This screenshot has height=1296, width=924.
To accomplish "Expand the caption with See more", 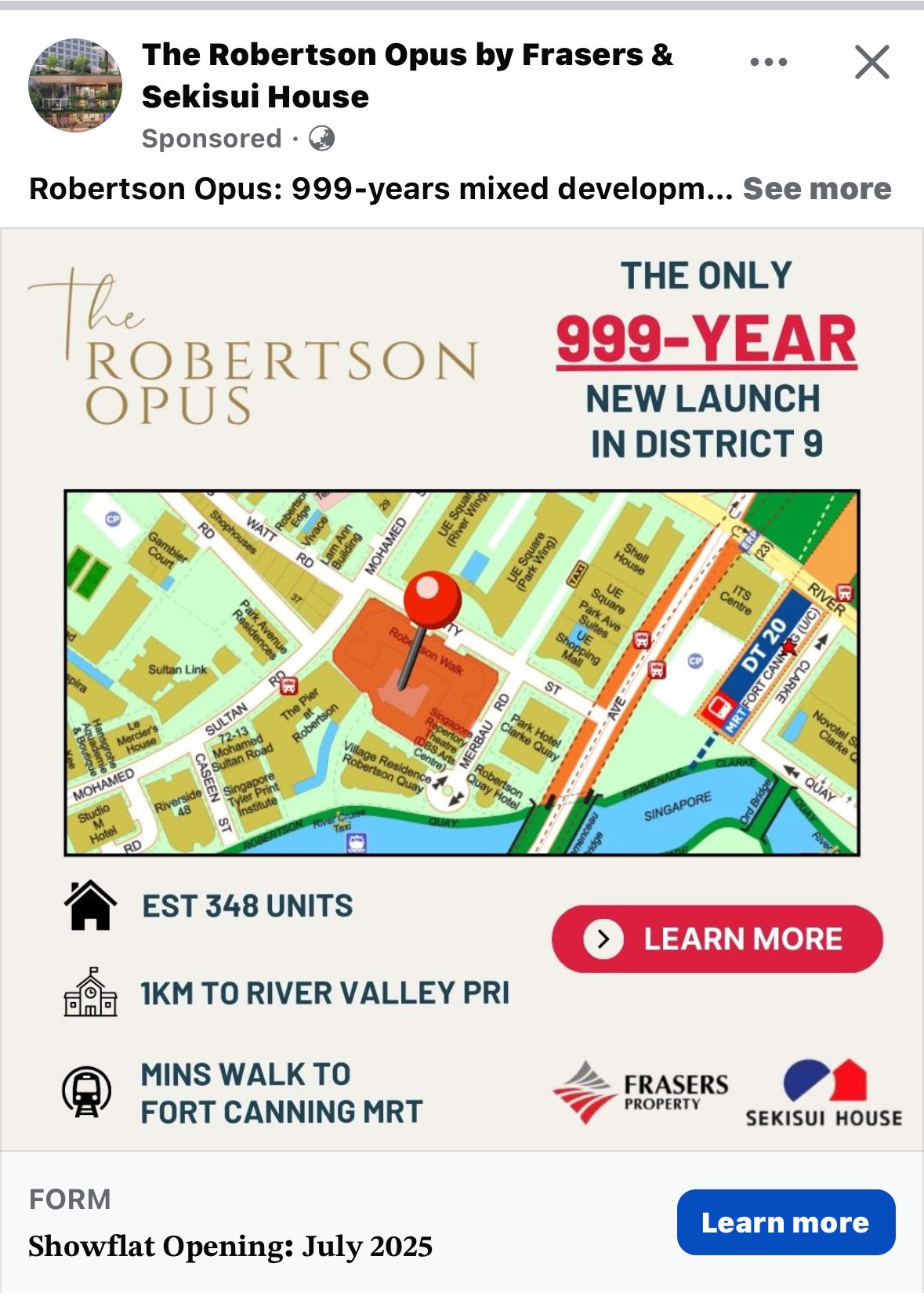I will click(817, 189).
